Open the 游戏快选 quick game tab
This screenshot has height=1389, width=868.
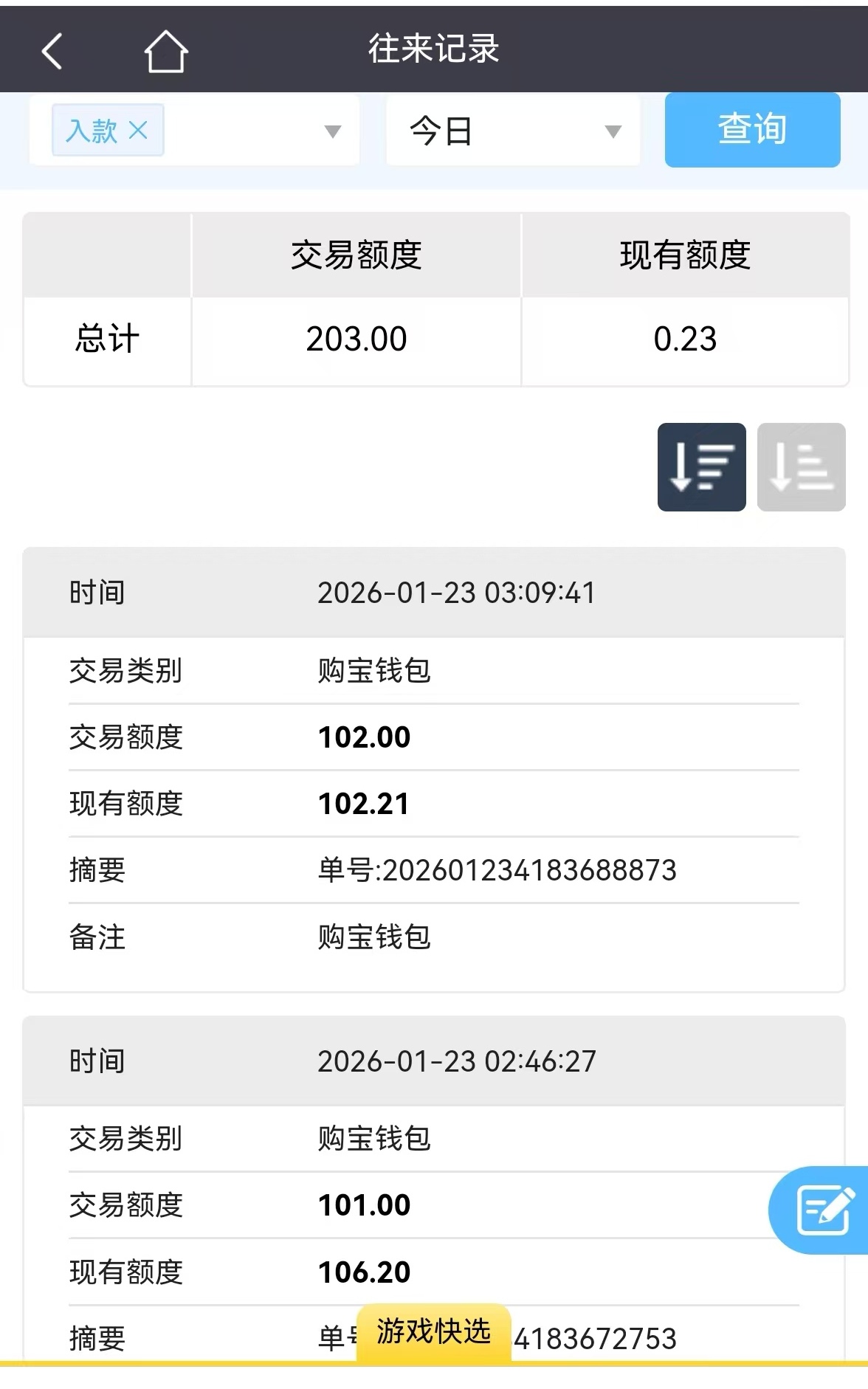click(433, 1331)
